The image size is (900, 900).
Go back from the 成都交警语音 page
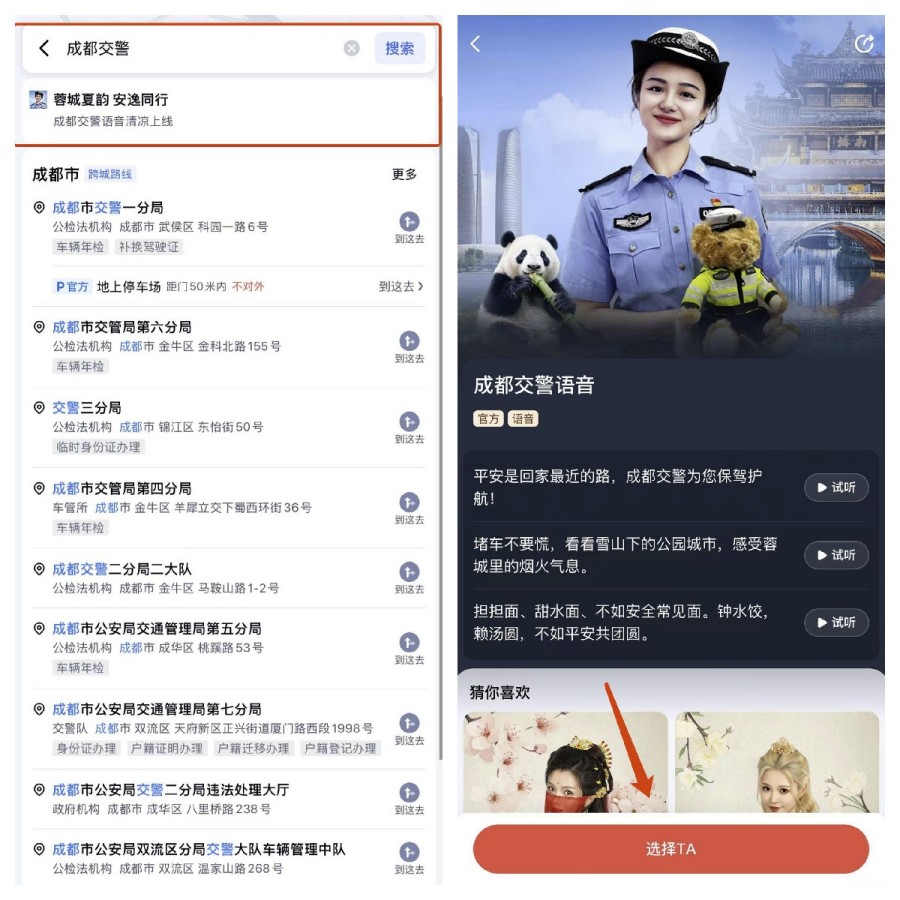476,44
